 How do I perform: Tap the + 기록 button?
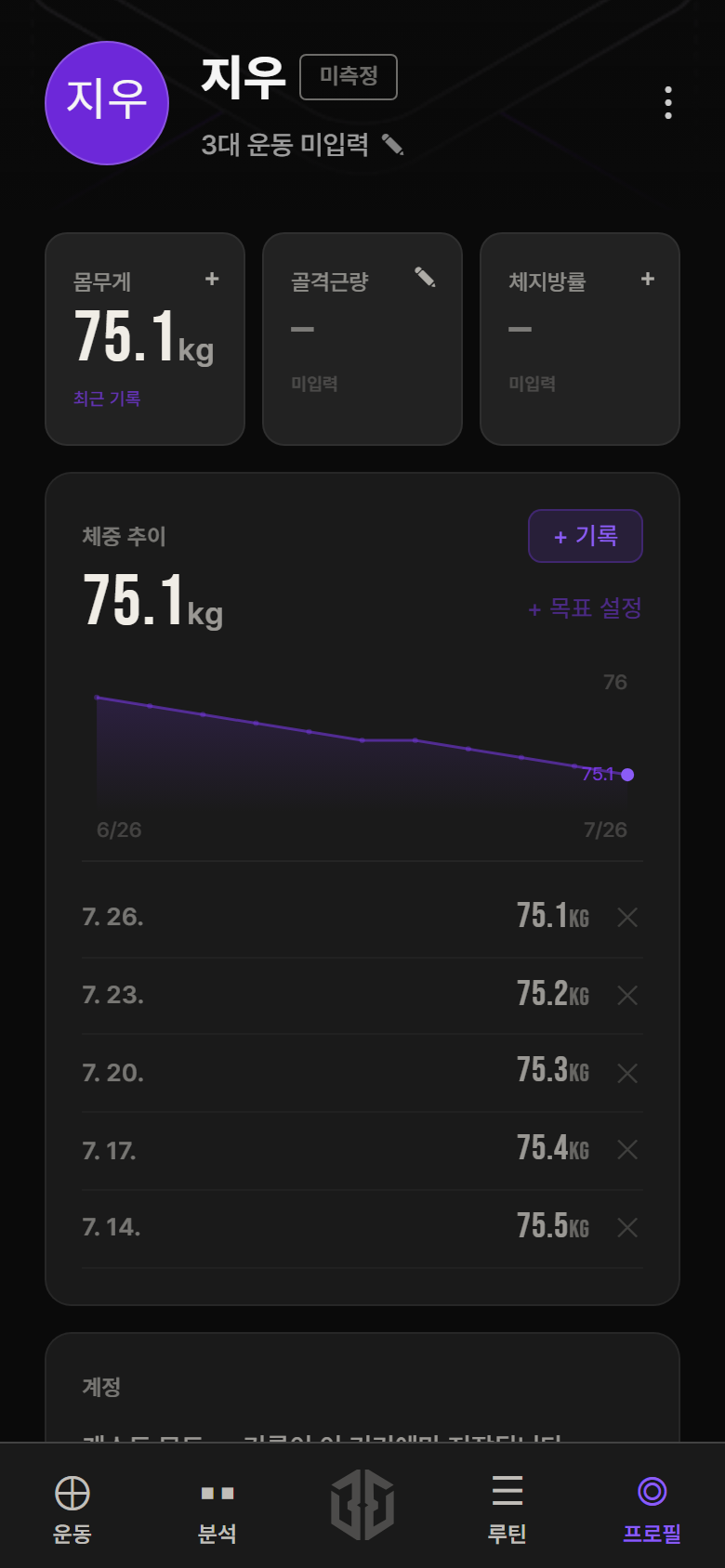[x=586, y=536]
